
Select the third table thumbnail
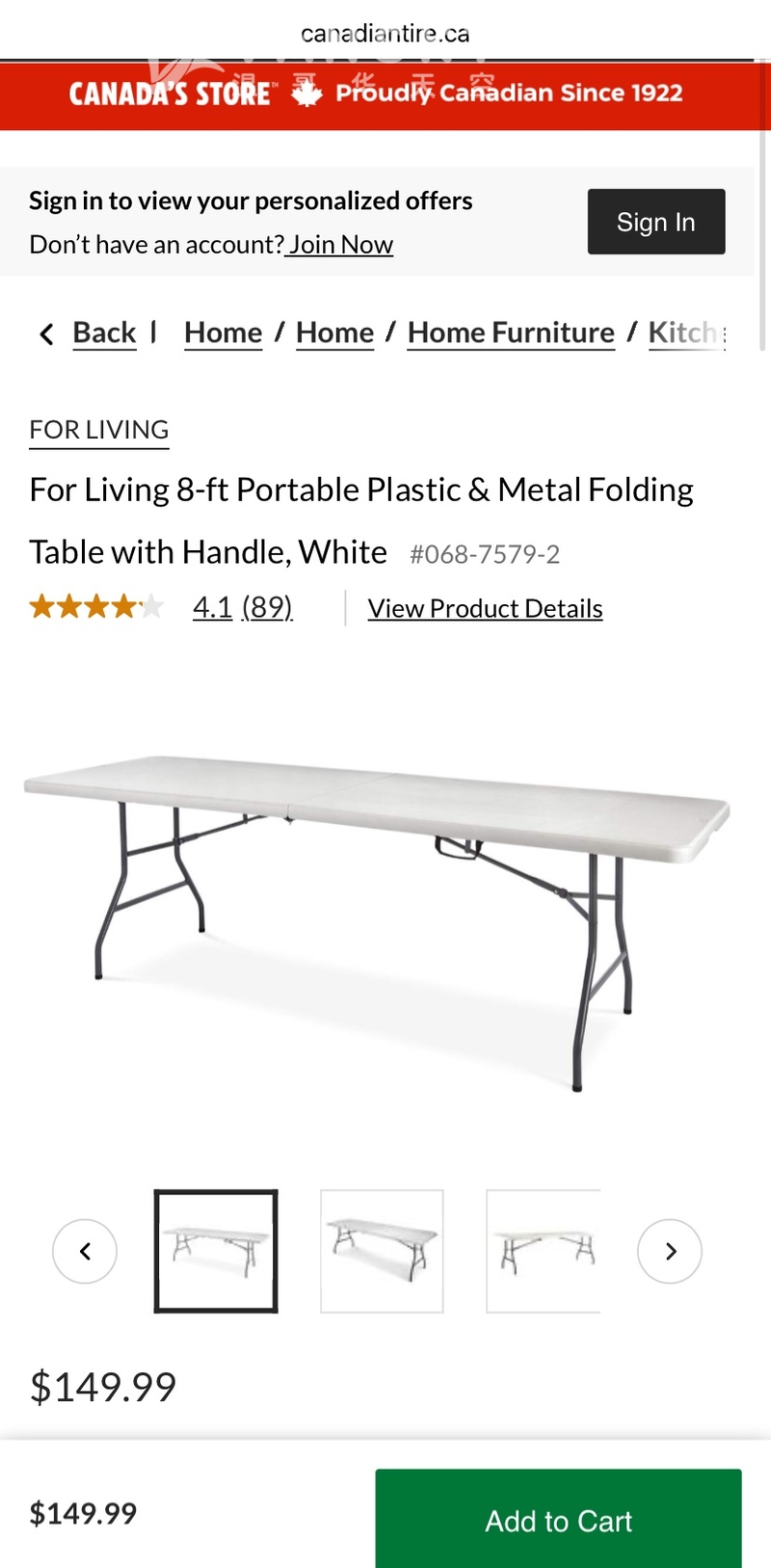coord(544,1251)
